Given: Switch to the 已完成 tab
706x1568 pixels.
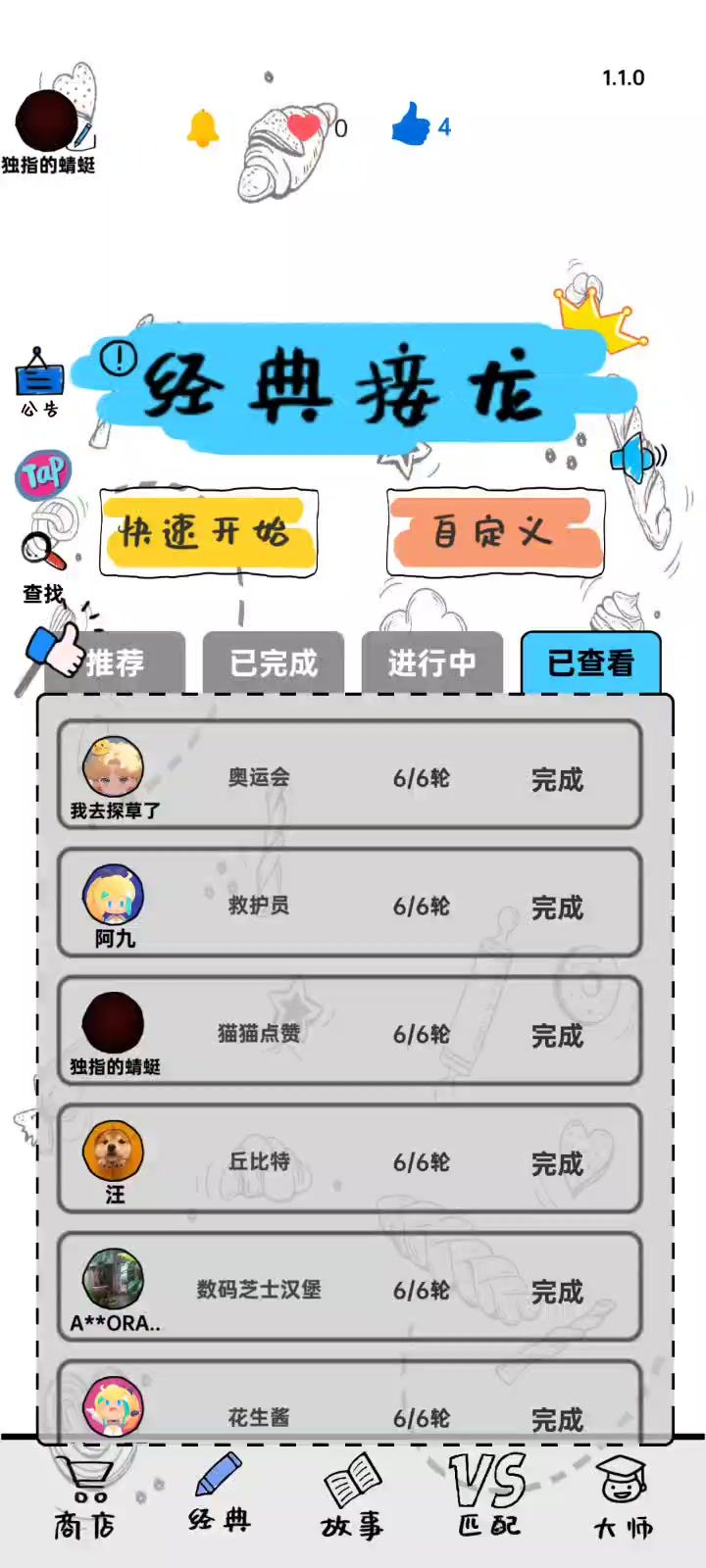Looking at the screenshot, I should click(x=274, y=663).
